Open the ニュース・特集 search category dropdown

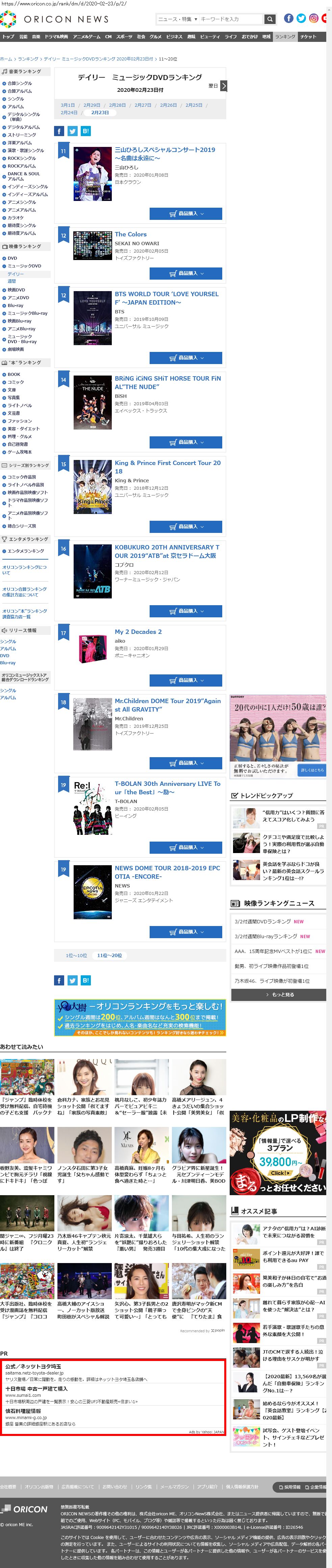(177, 20)
